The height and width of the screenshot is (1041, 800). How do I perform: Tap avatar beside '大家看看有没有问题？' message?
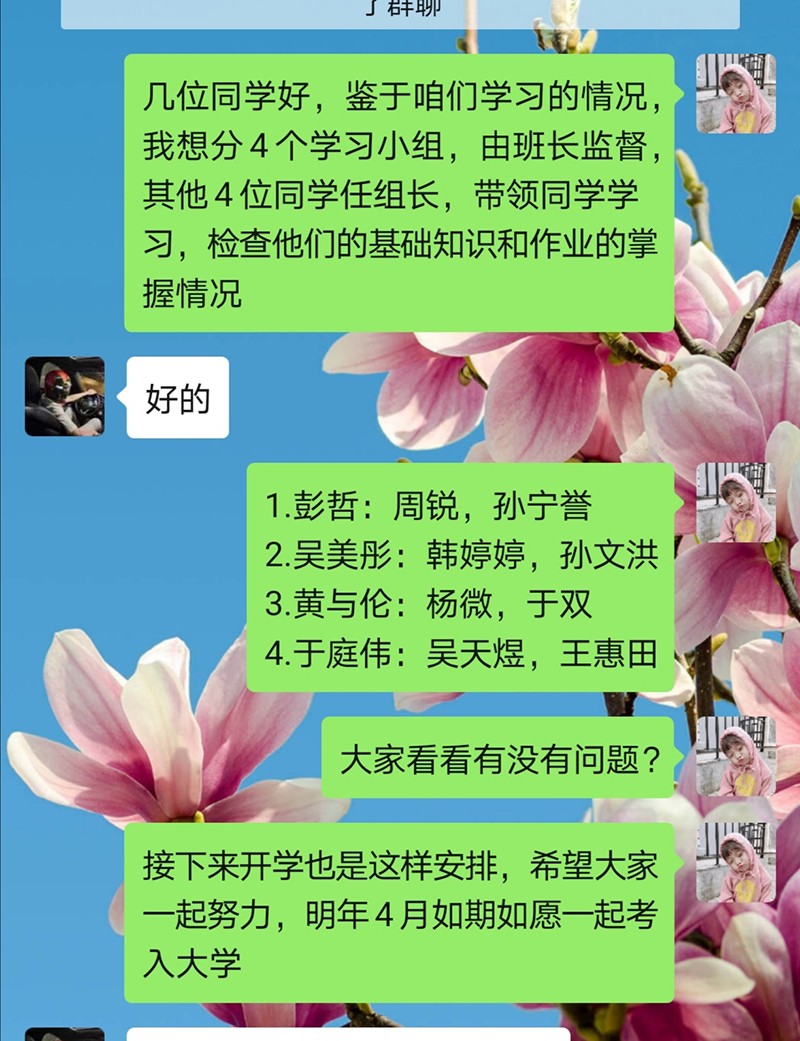tap(735, 756)
